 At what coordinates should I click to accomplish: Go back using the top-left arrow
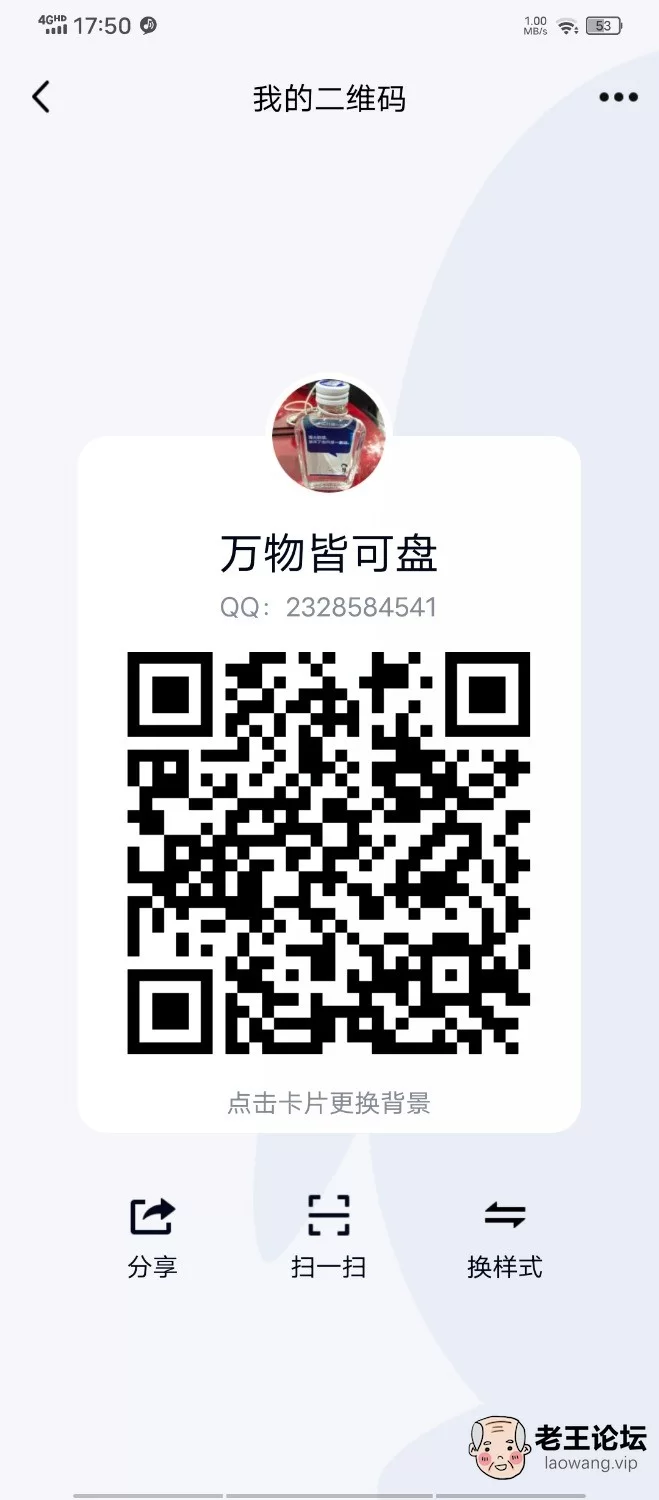40,97
